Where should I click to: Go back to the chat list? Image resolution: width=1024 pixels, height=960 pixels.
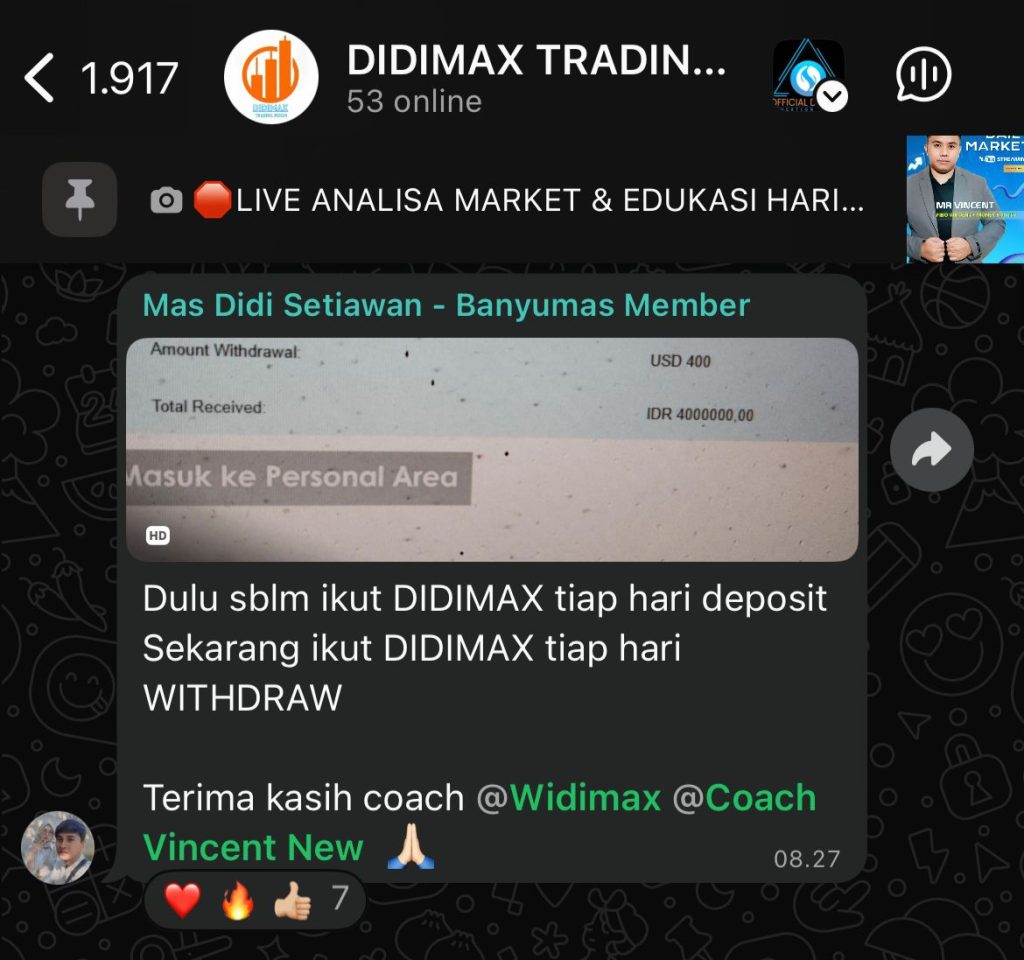[x=40, y=78]
